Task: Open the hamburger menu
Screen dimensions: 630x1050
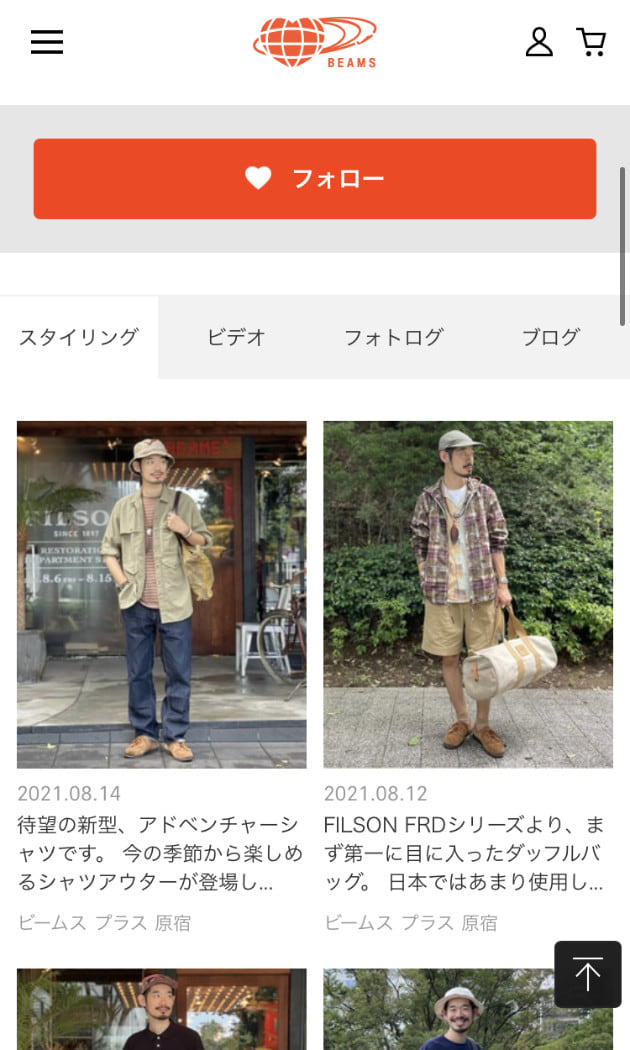Action: pyautogui.click(x=47, y=42)
